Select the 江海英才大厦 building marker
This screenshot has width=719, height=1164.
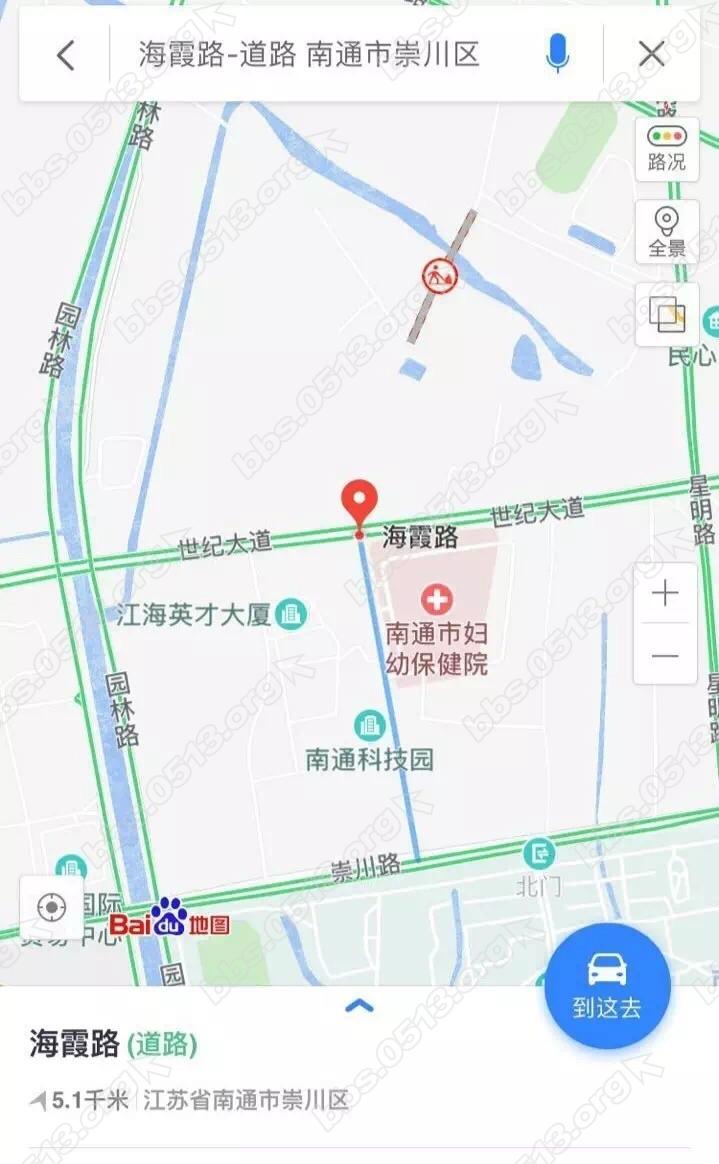(291, 613)
